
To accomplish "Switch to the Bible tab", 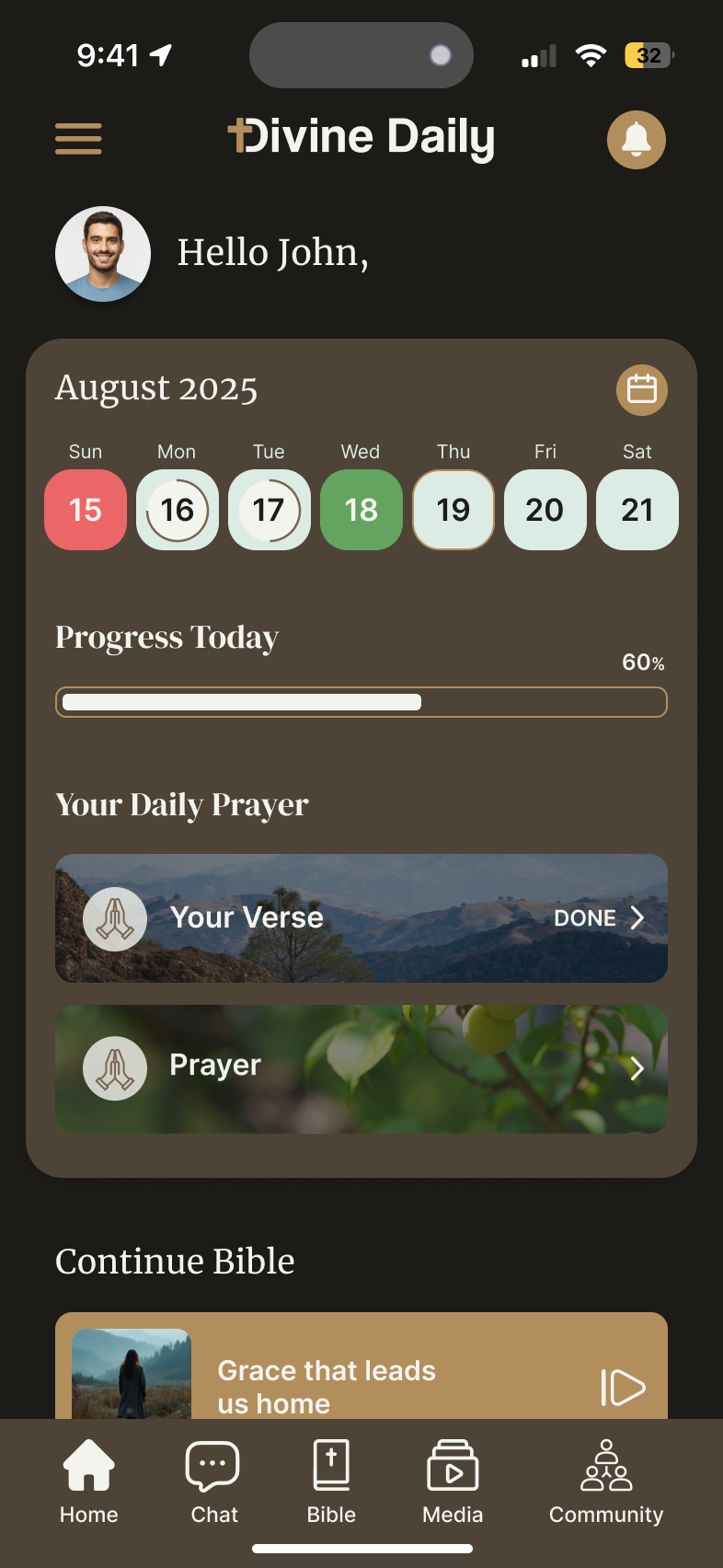I will point(331,1482).
